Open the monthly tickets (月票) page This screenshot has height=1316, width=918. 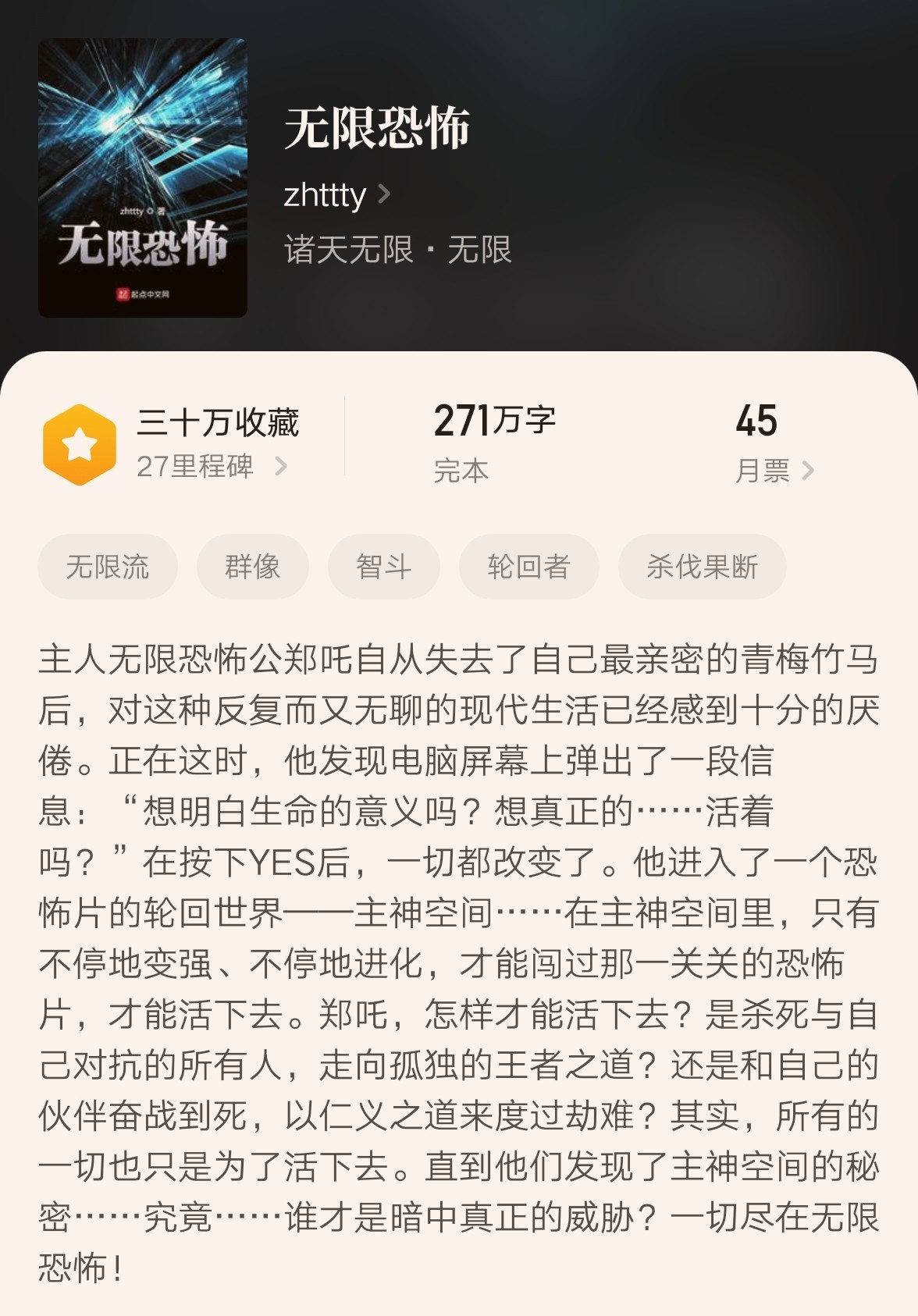pyautogui.click(x=774, y=470)
